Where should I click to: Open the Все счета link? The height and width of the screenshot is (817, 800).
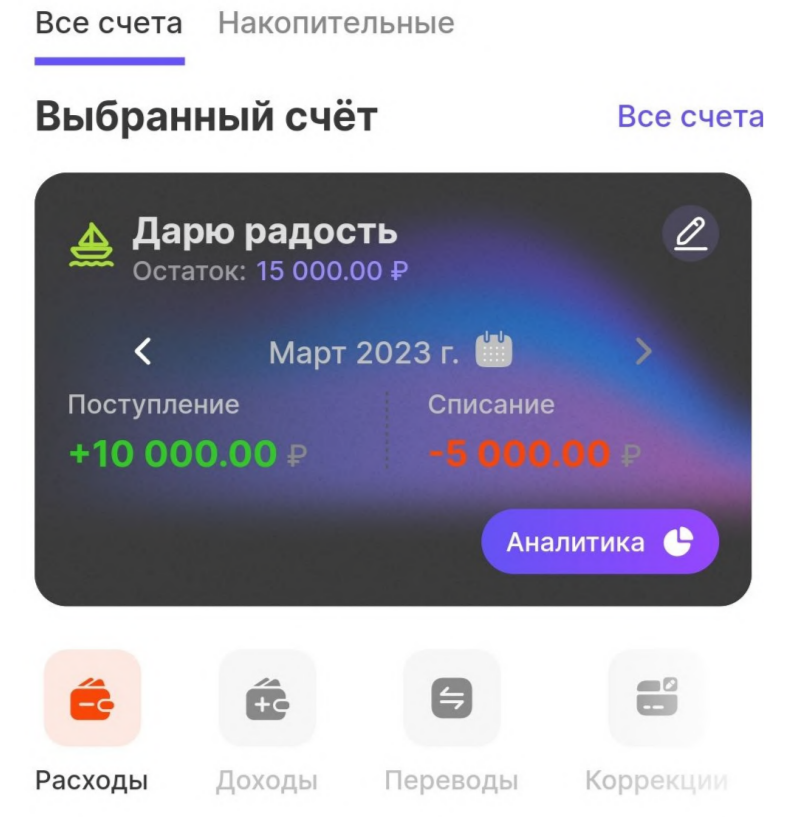tap(690, 116)
